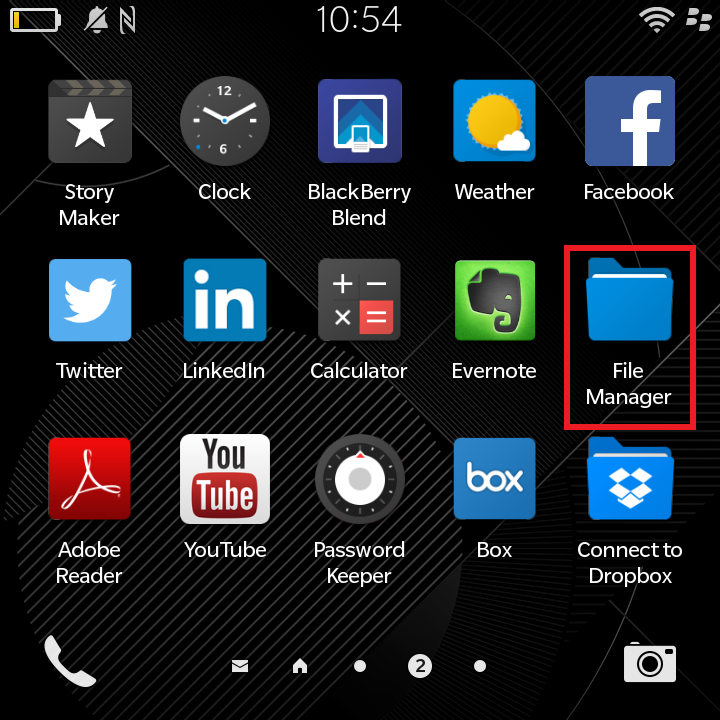Open Password Keeper
The image size is (720, 720).
[359, 479]
